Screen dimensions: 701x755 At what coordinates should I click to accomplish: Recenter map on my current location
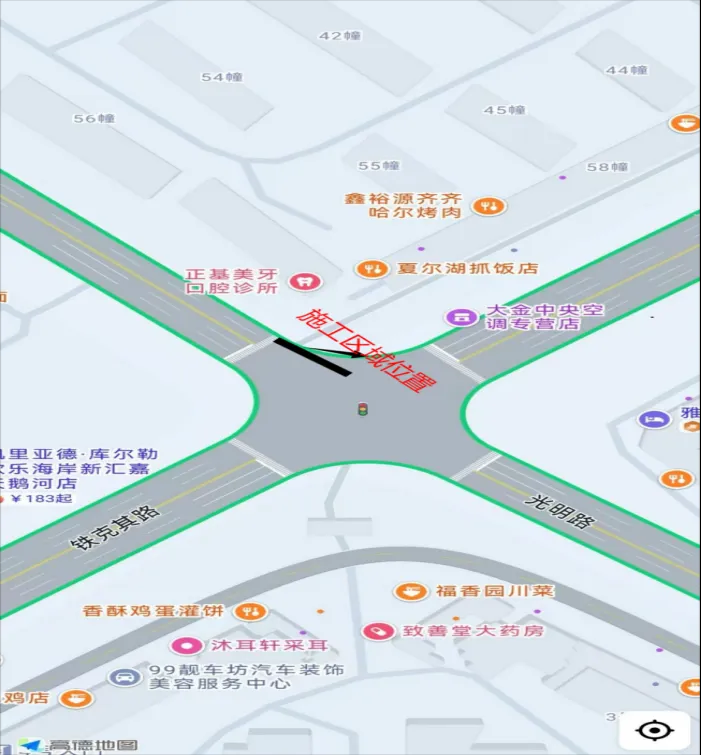(x=655, y=730)
